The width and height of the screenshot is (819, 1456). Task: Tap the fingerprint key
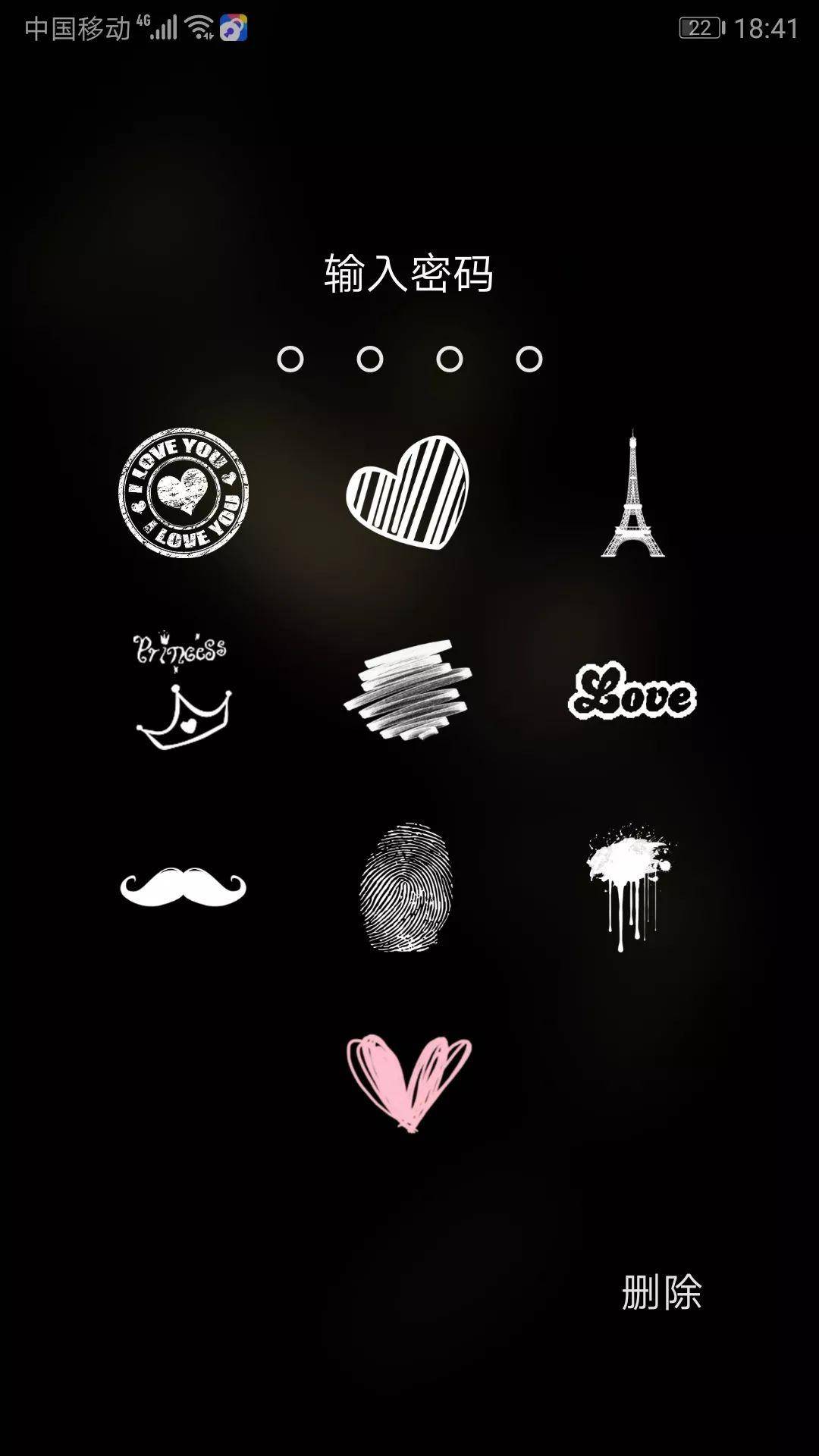click(x=406, y=887)
